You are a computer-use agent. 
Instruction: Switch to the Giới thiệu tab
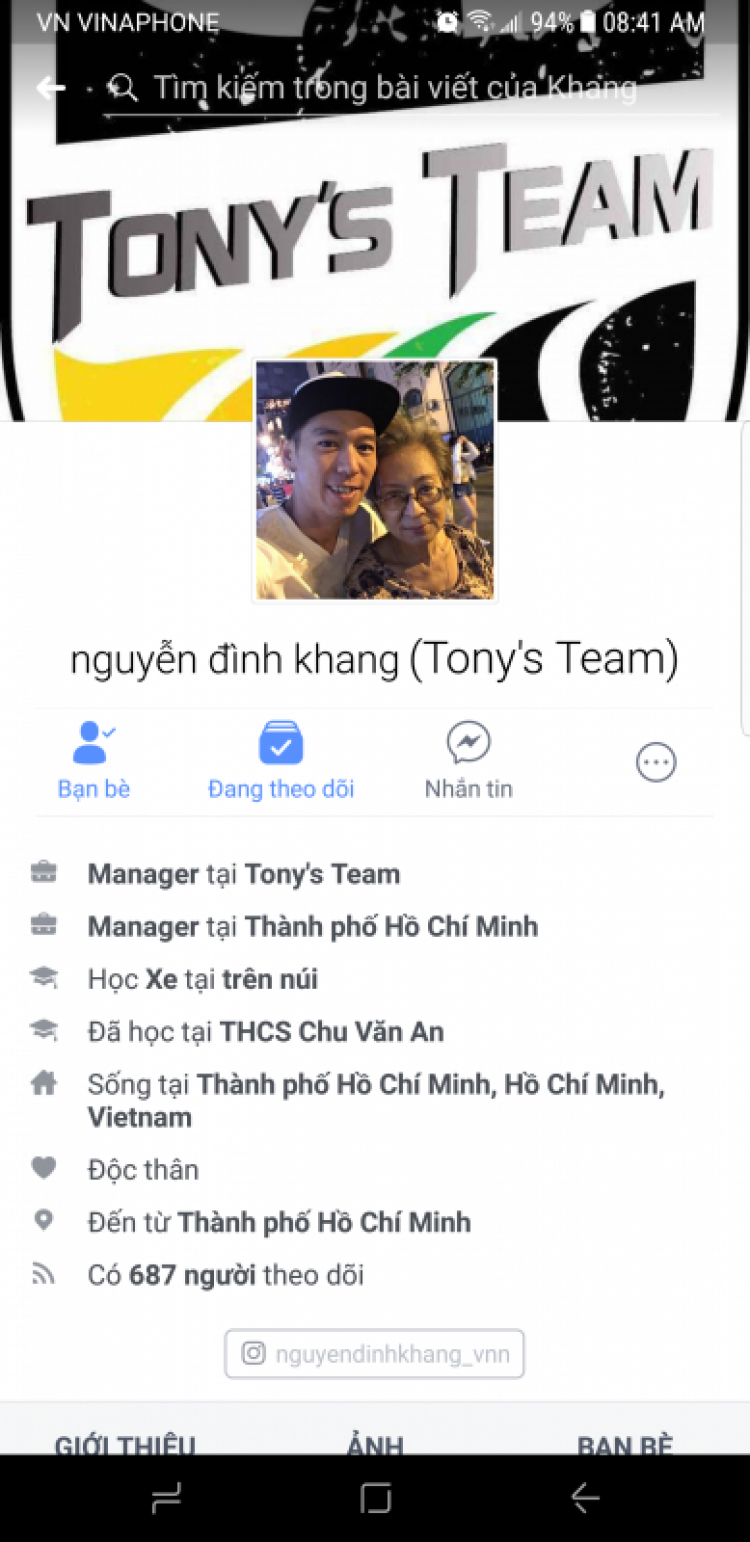(x=125, y=1443)
